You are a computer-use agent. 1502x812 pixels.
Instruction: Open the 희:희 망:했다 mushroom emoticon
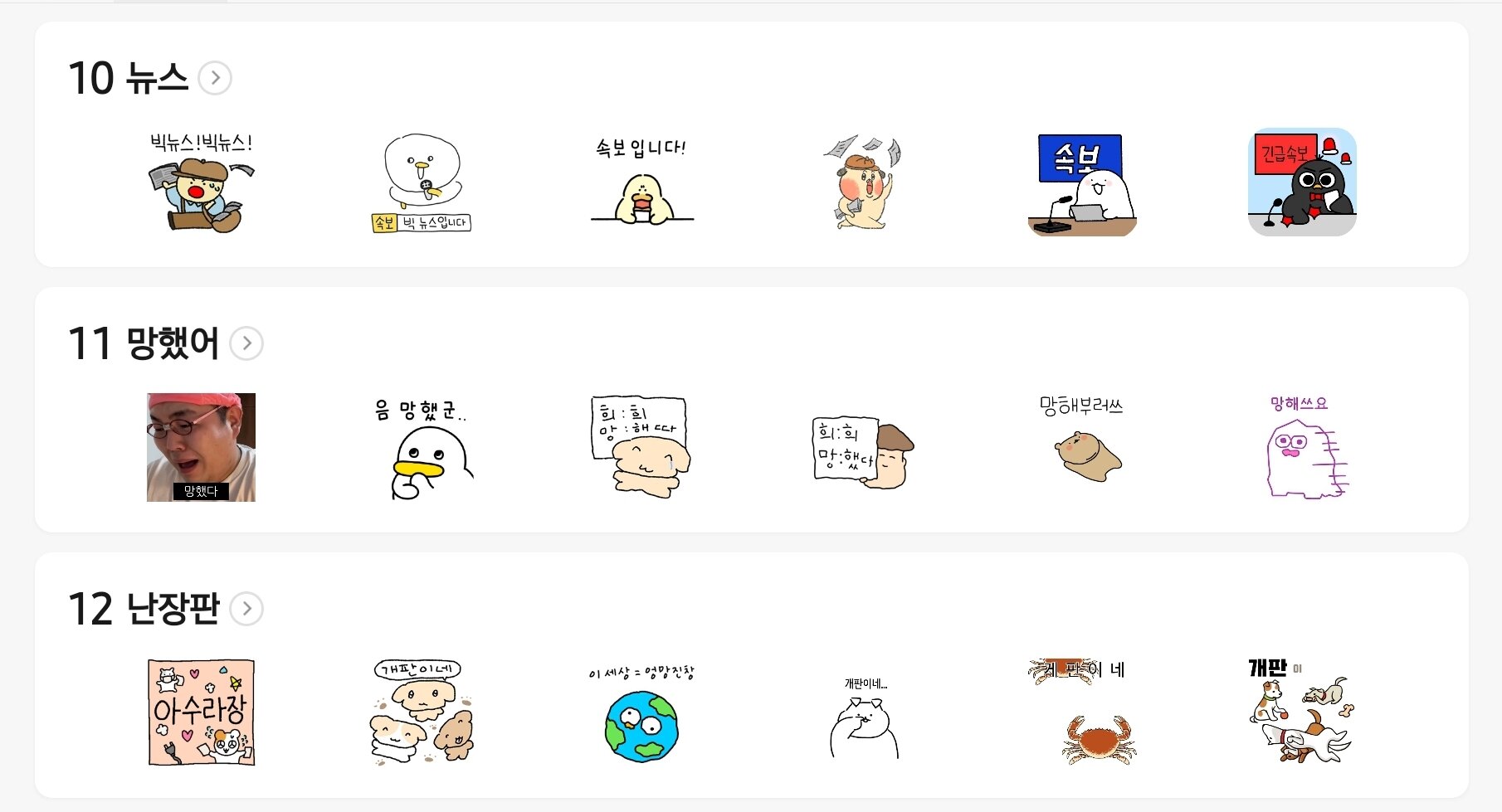coord(863,452)
